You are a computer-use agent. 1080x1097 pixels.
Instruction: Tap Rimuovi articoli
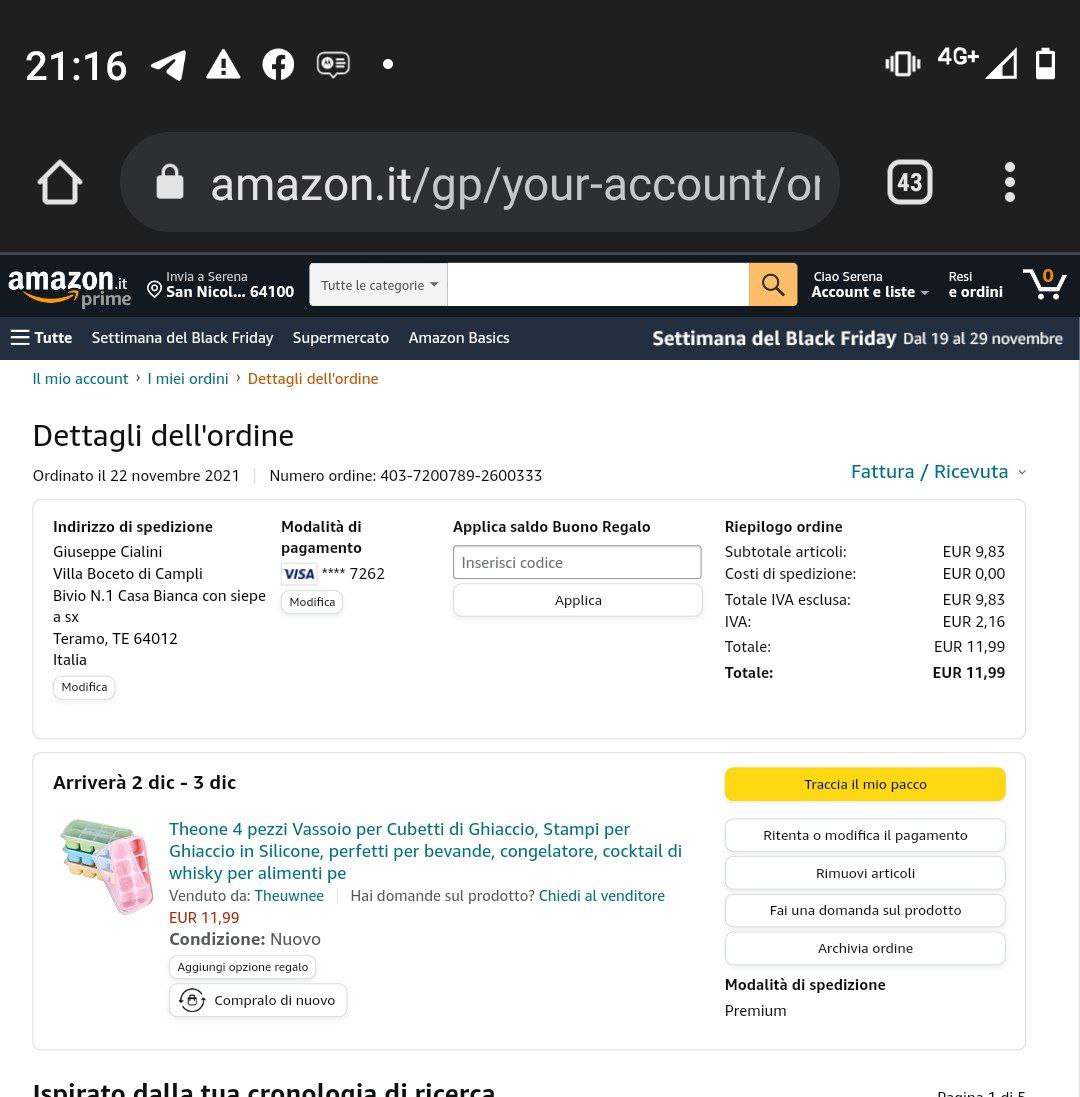(x=864, y=873)
